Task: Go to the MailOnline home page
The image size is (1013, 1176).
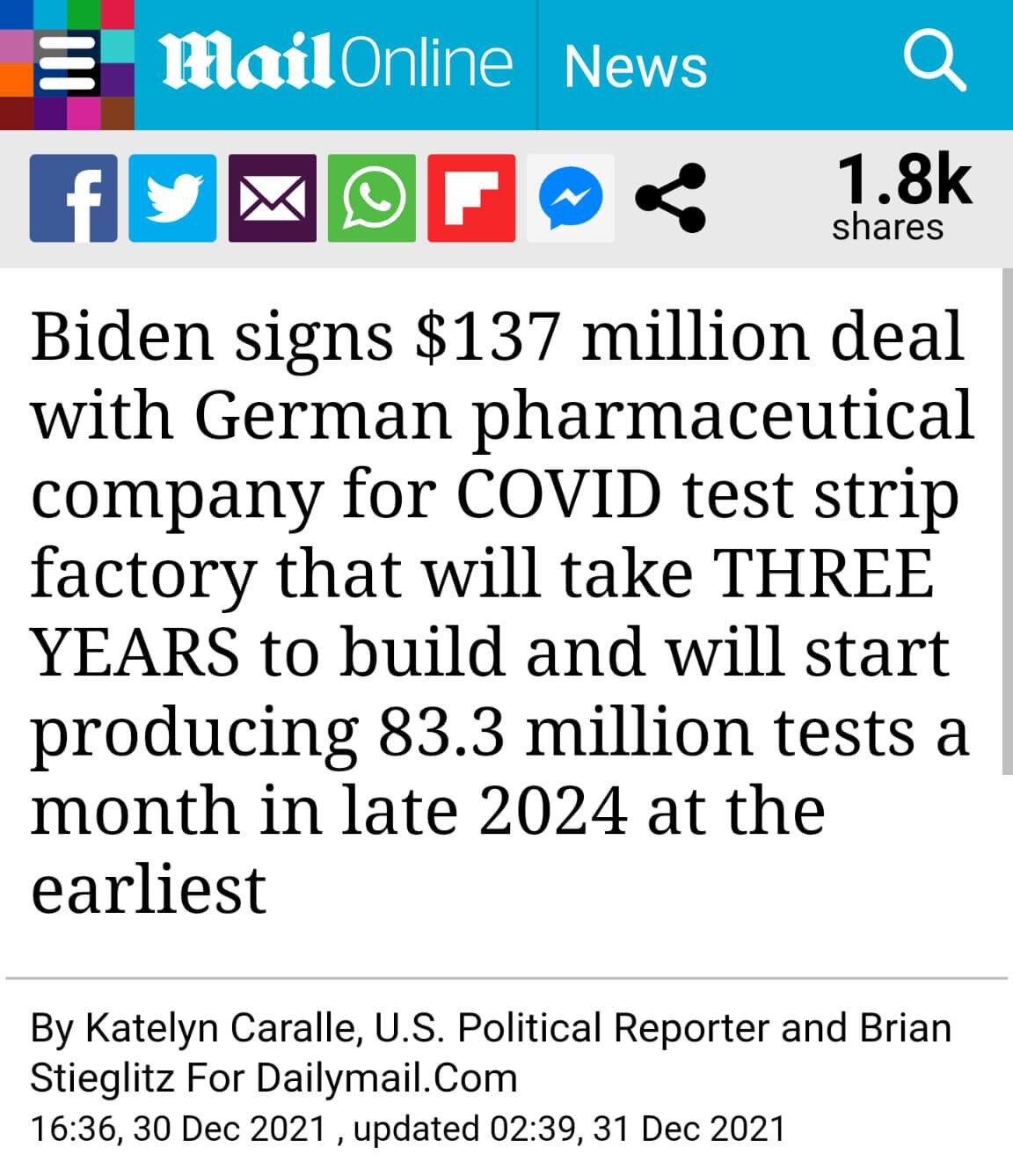Action: point(337,65)
